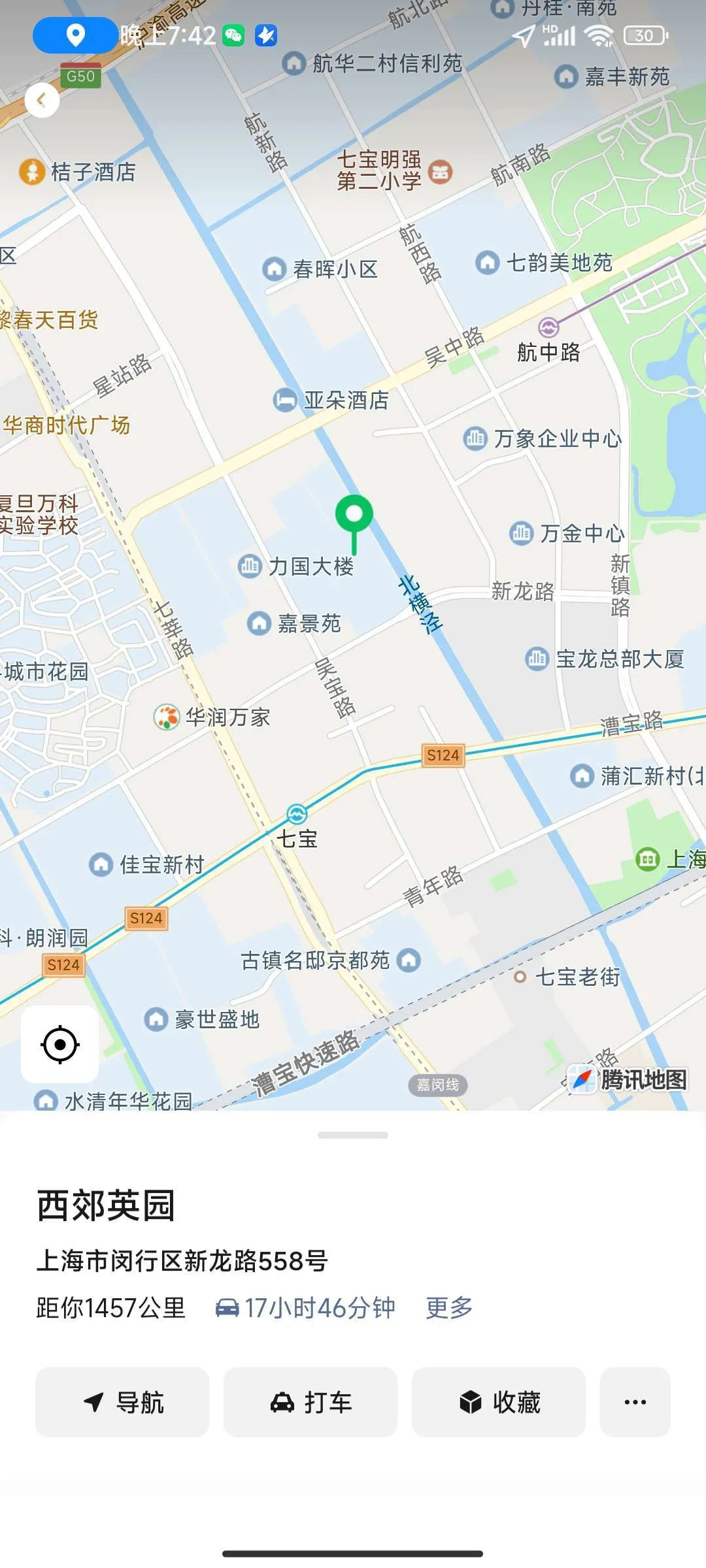This screenshot has width=706, height=1568.
Task: Hail a ride with 打车 button
Action: point(311,1402)
